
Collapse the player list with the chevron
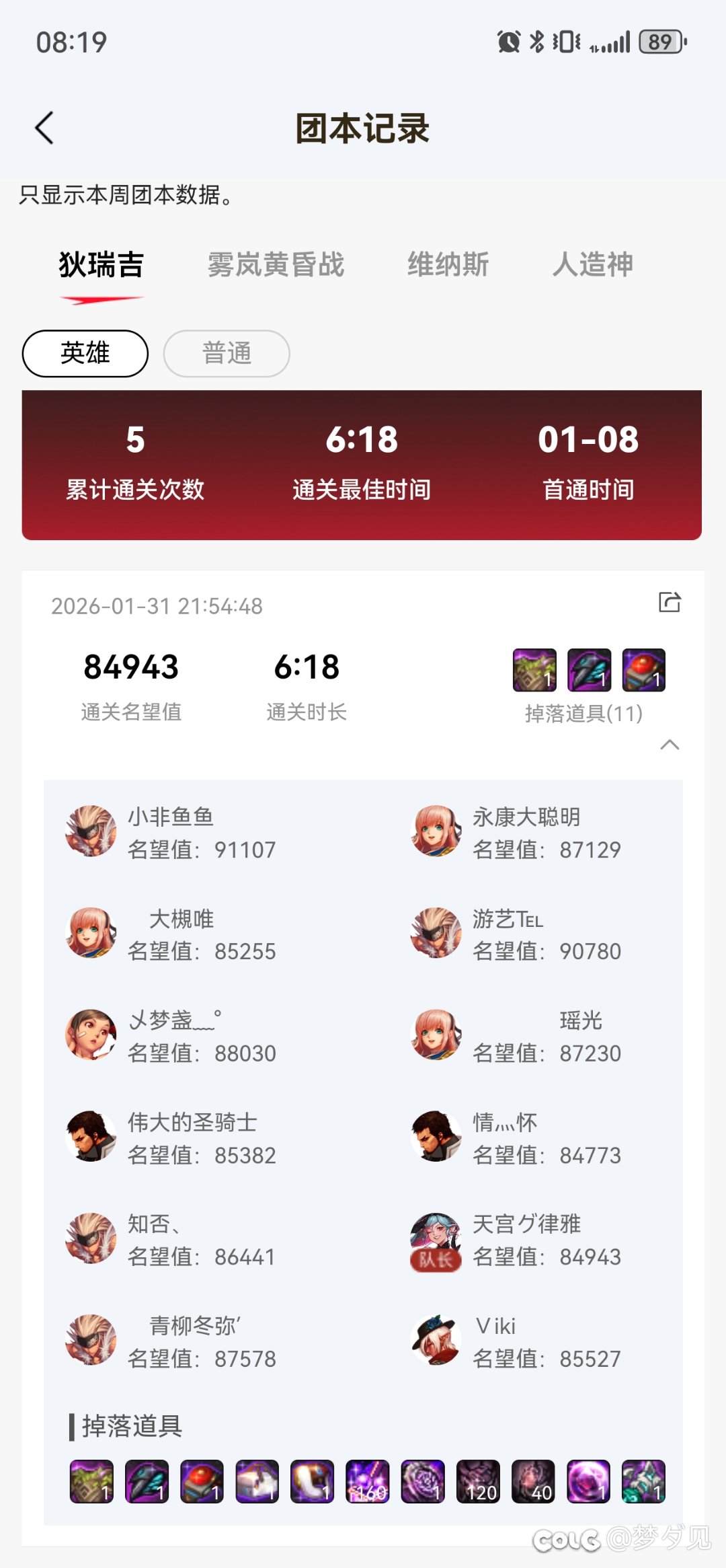(669, 745)
